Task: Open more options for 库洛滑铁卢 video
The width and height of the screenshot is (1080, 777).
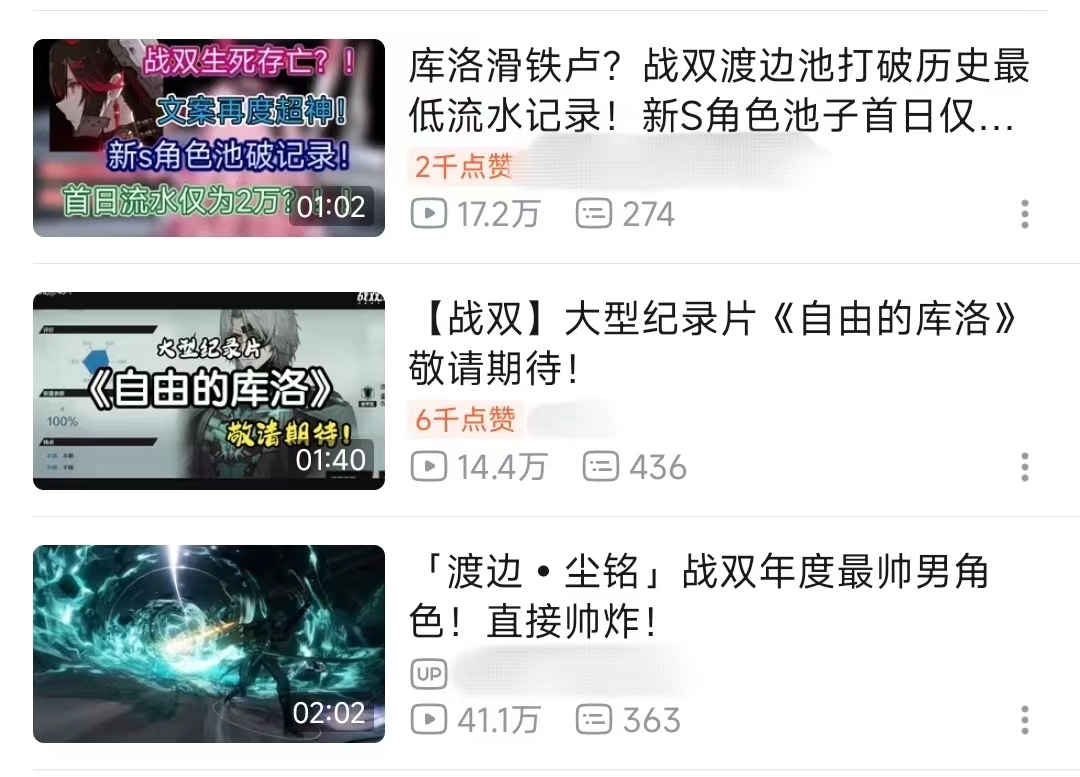Action: click(x=1024, y=214)
